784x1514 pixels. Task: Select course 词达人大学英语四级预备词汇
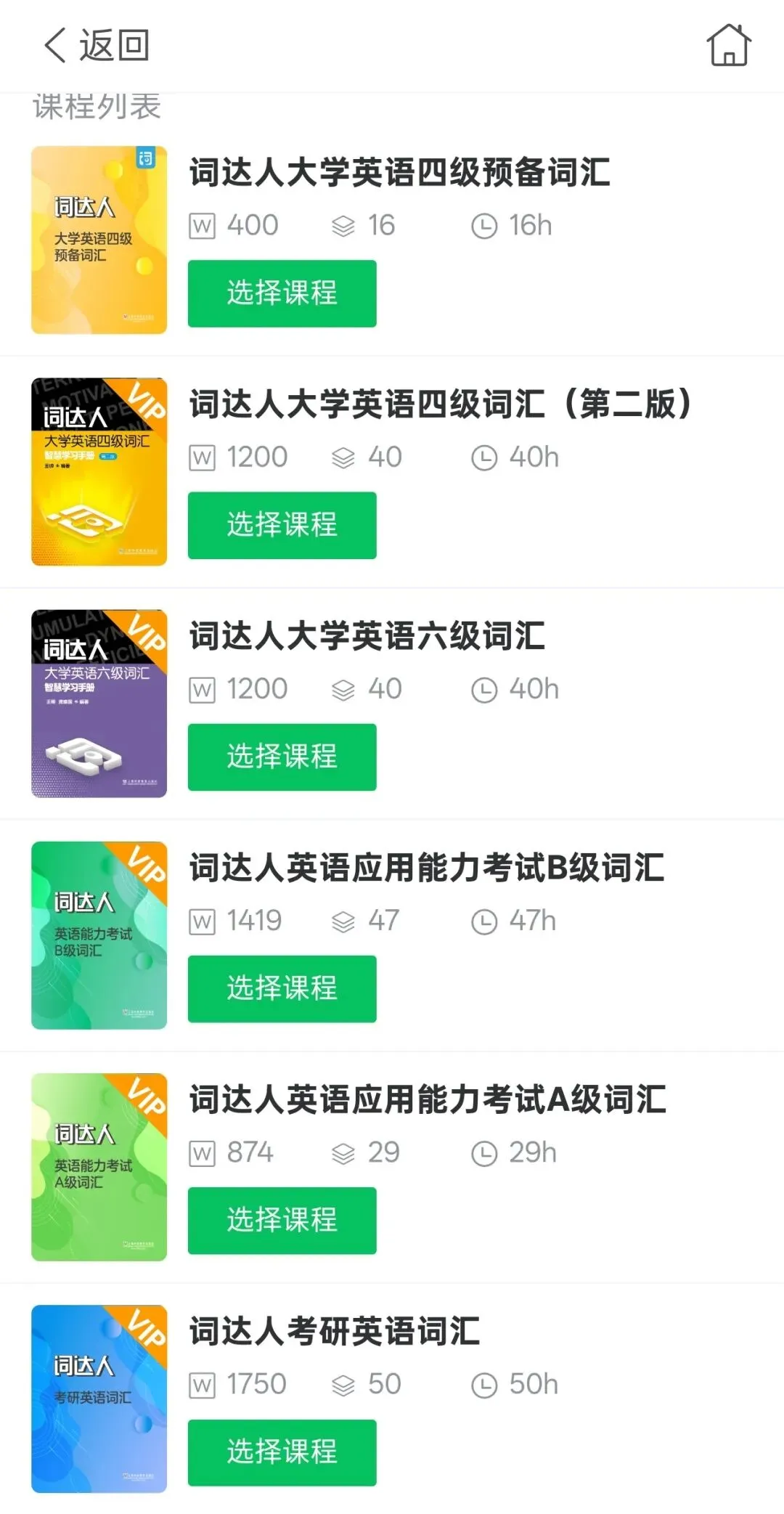tap(282, 293)
